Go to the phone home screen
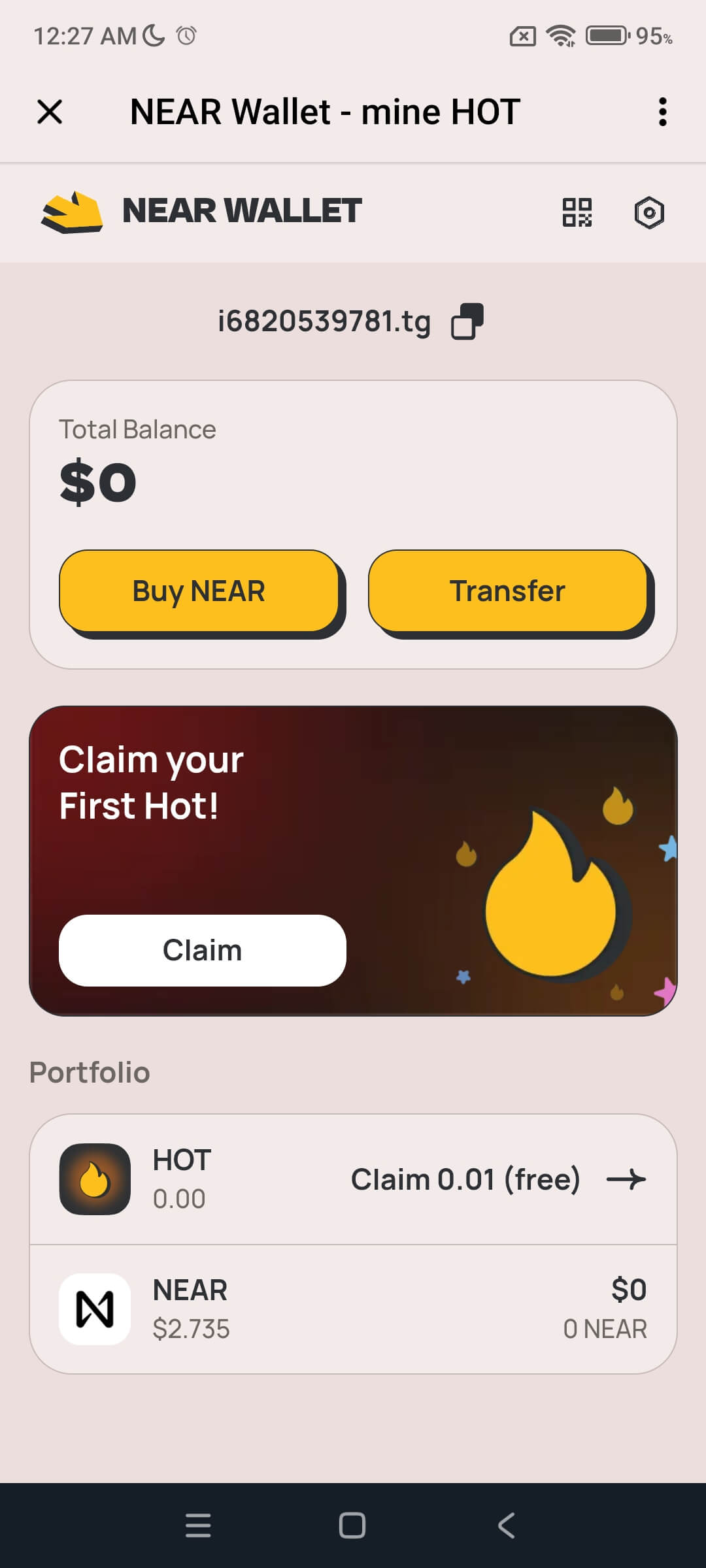Screen dimensions: 706x1568 click(352, 1526)
